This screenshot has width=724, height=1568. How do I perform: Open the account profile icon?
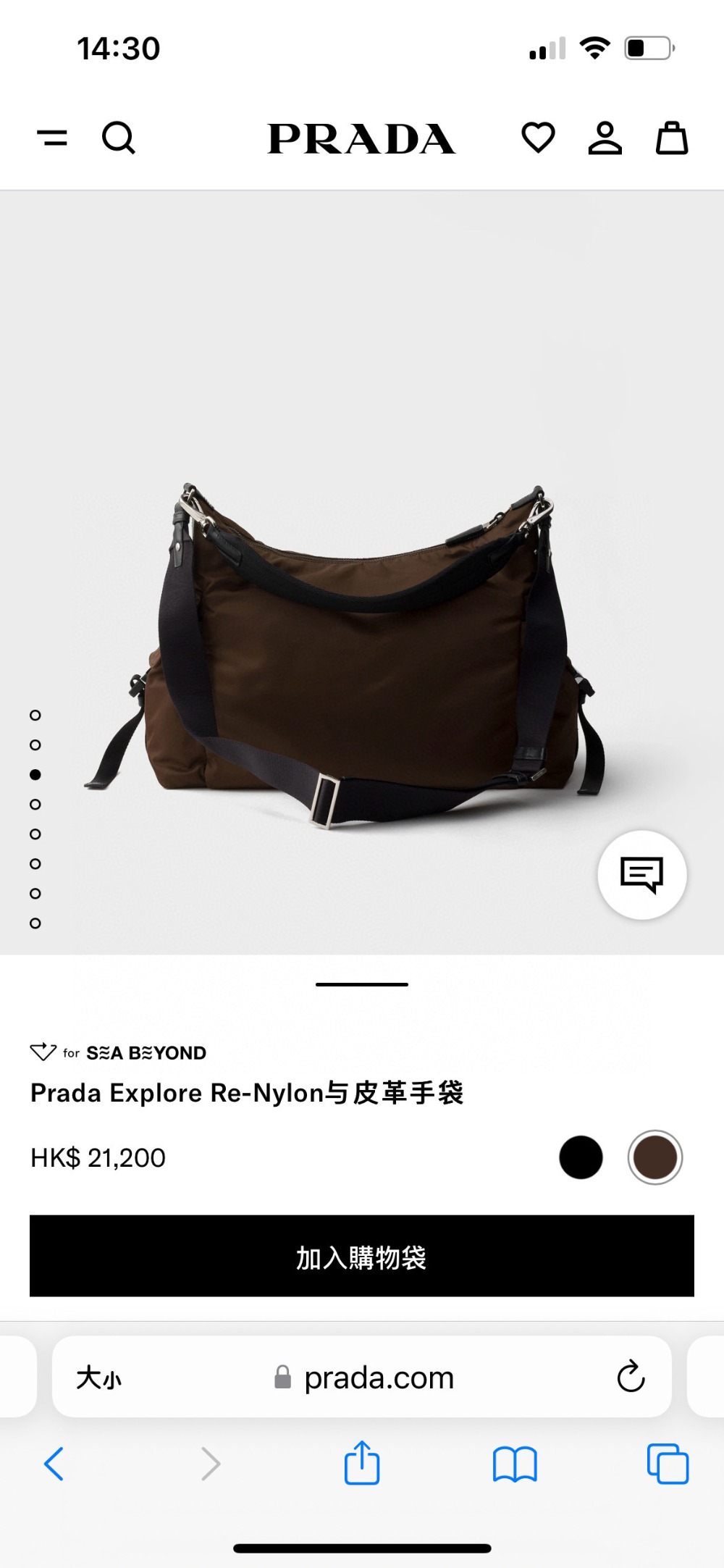(605, 138)
